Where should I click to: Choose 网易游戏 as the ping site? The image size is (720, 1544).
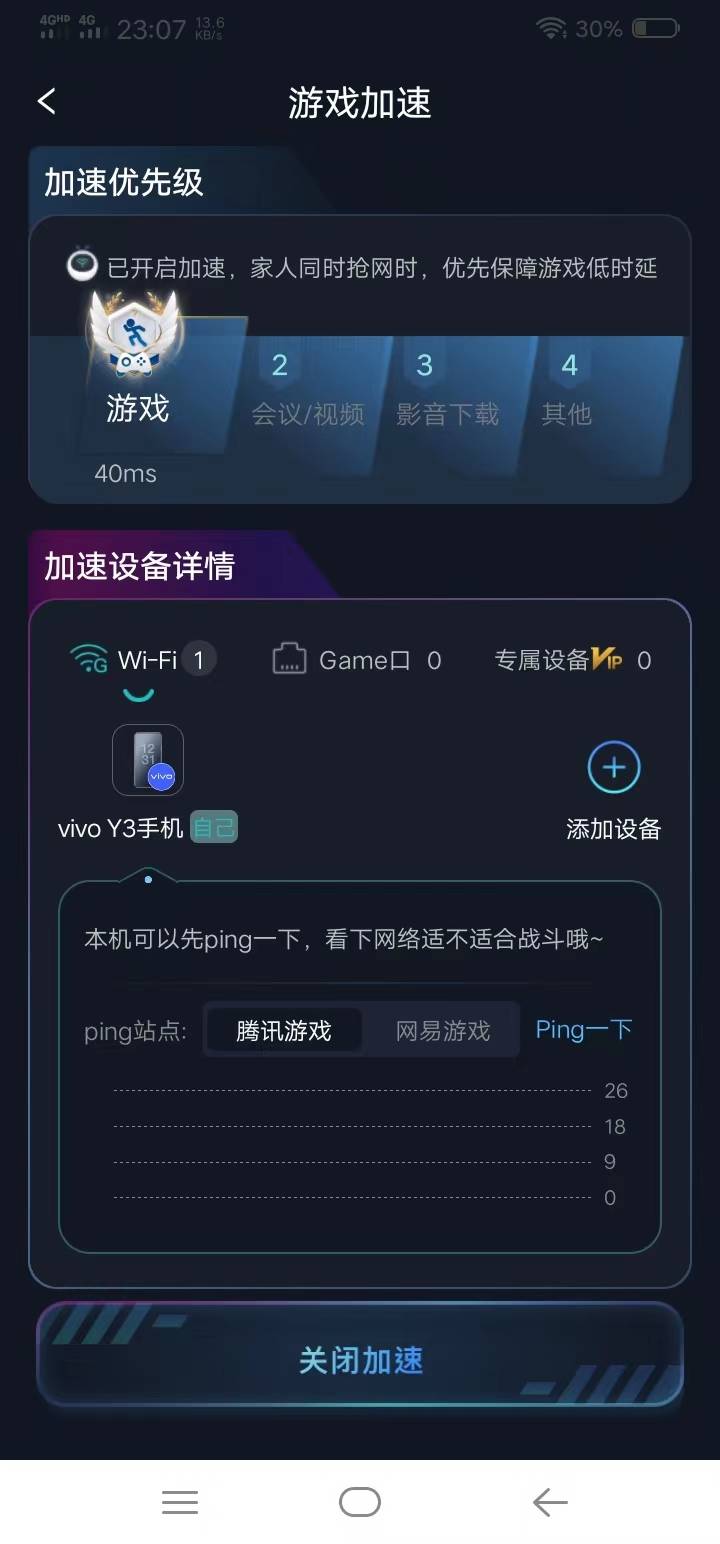coord(442,1031)
